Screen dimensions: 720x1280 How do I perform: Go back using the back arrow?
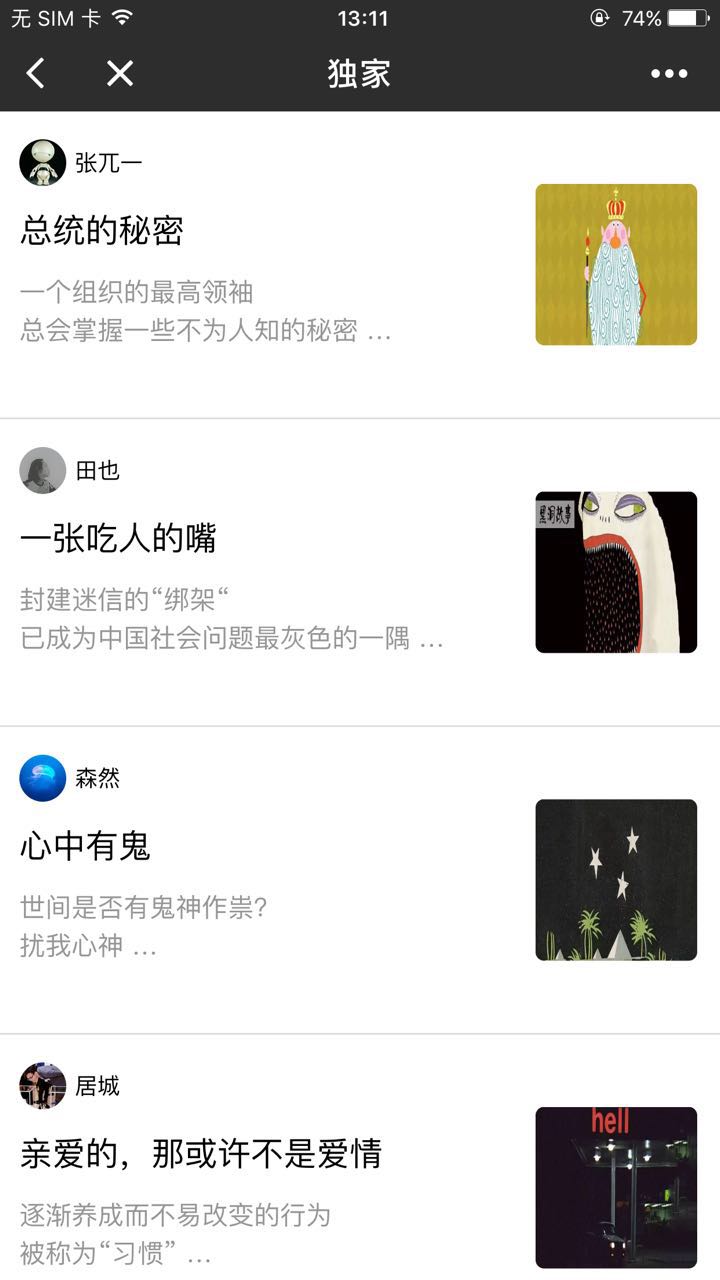pyautogui.click(x=36, y=73)
